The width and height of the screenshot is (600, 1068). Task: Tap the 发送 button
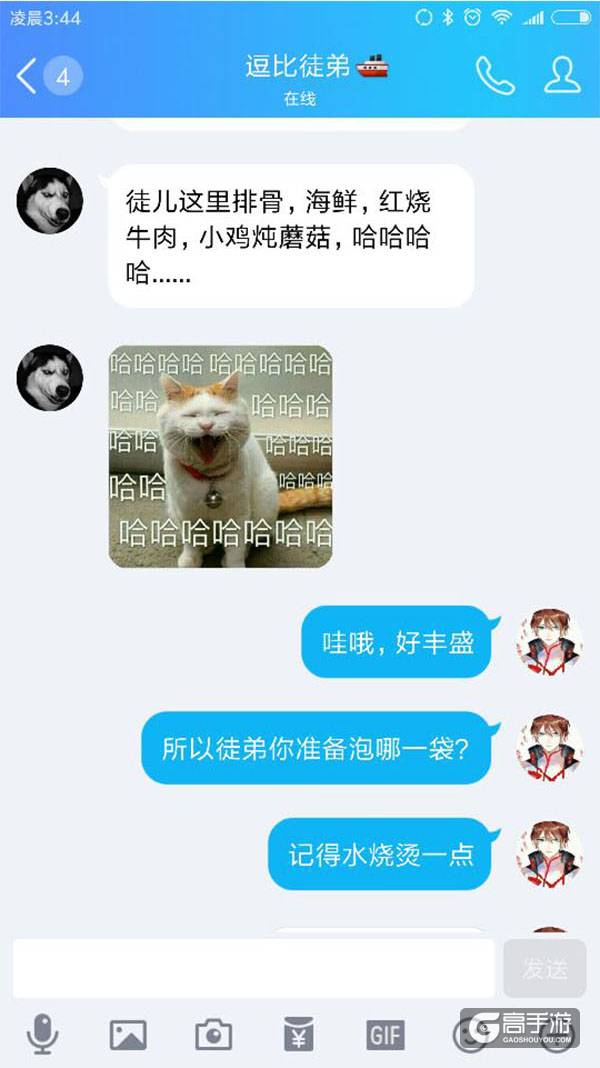pyautogui.click(x=545, y=968)
